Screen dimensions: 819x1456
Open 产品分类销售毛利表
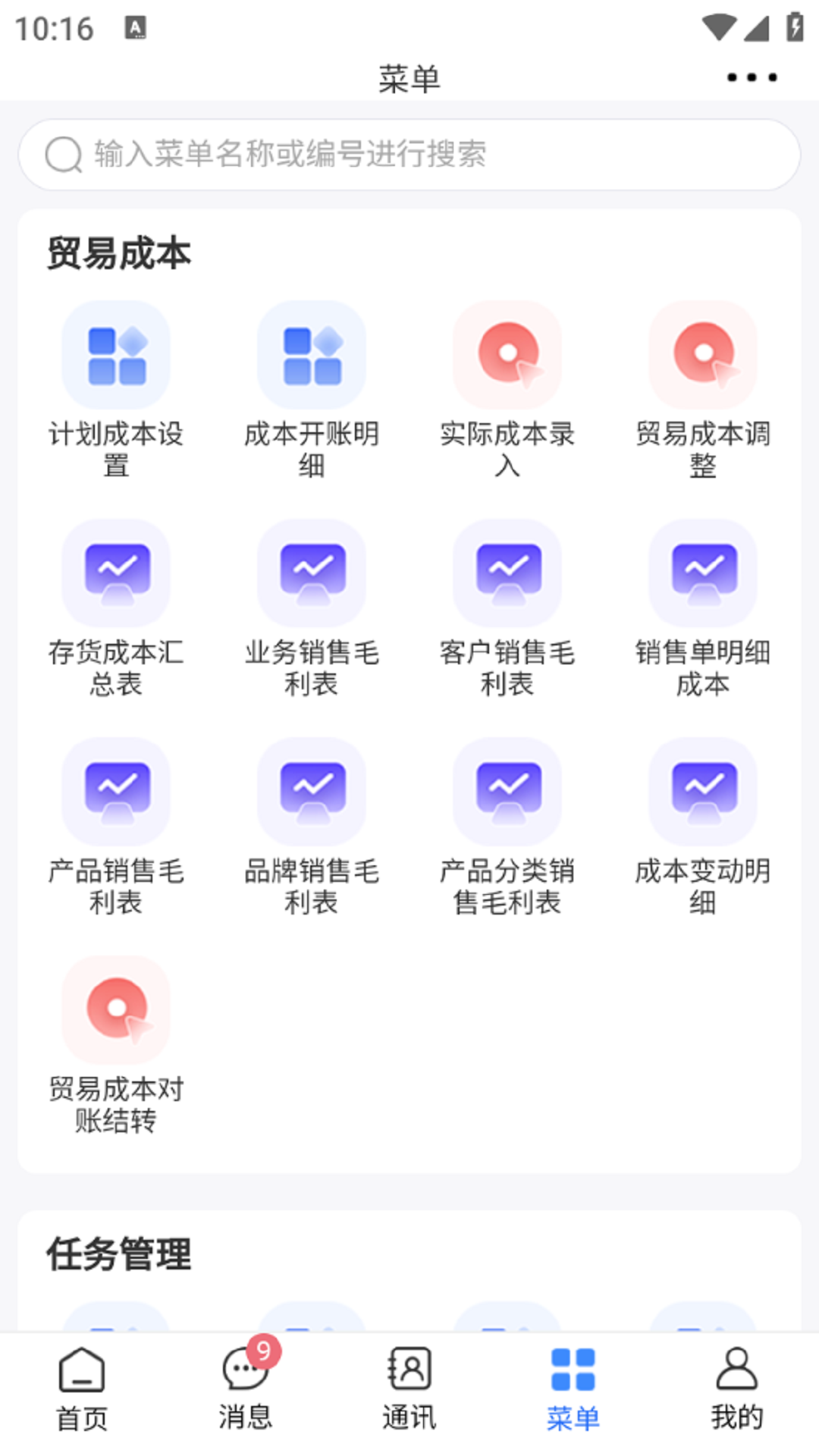pos(507,792)
